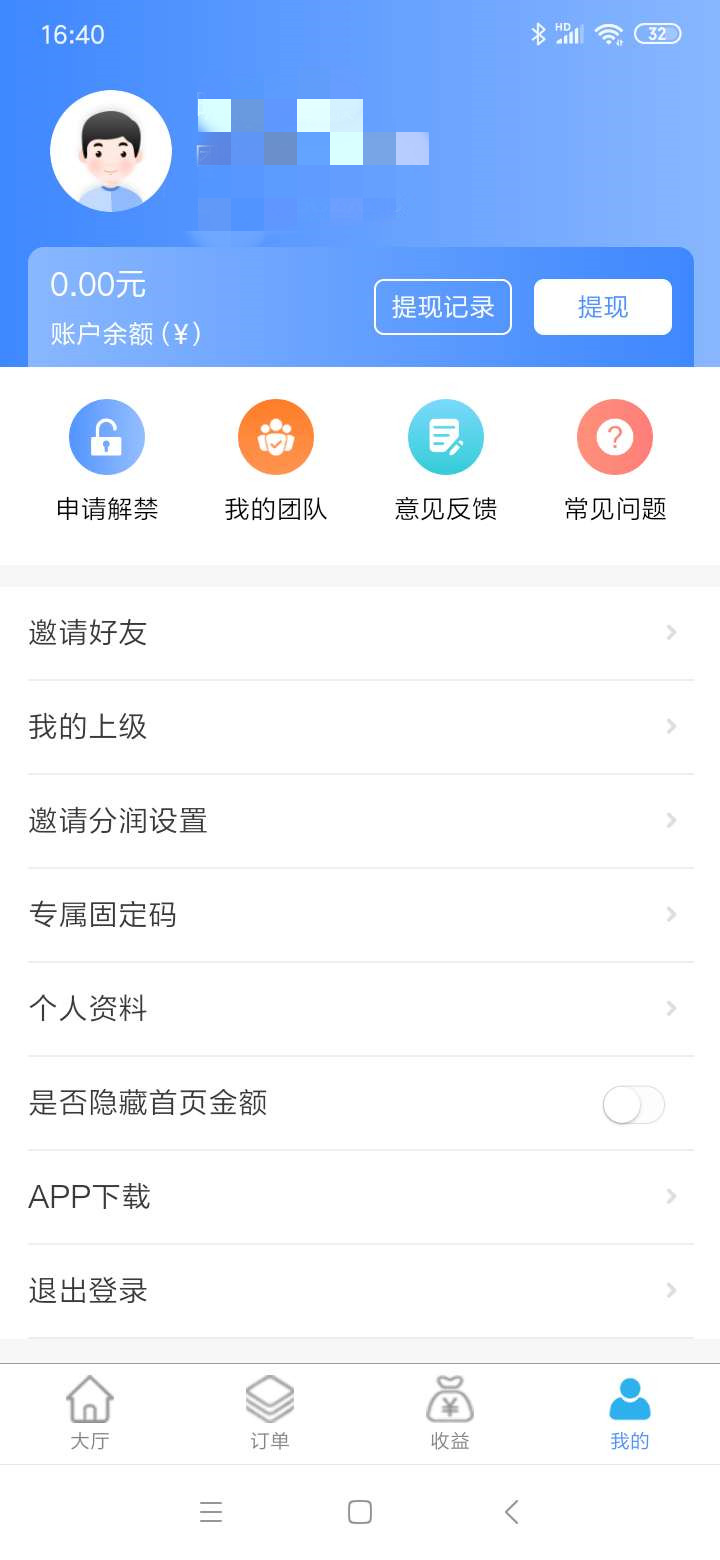Expand 我的上级 with right arrow
Image resolution: width=720 pixels, height=1560 pixels.
670,726
